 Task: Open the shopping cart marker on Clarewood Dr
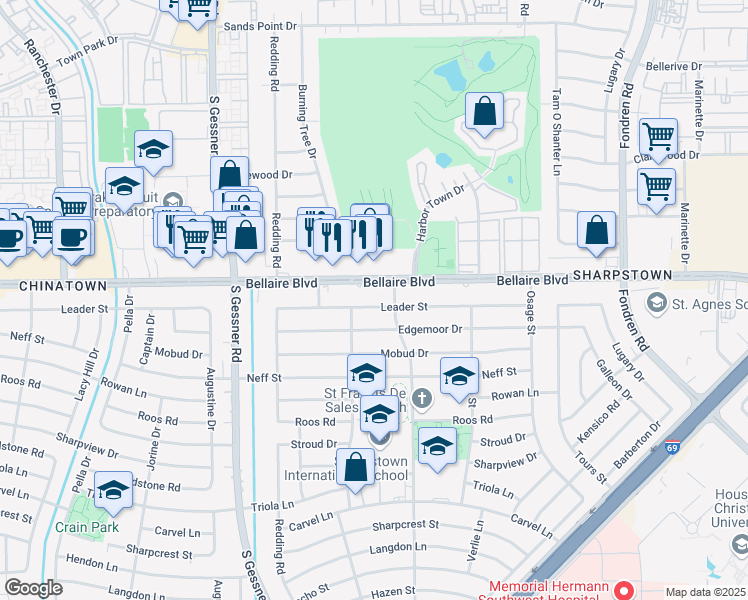[x=658, y=141]
